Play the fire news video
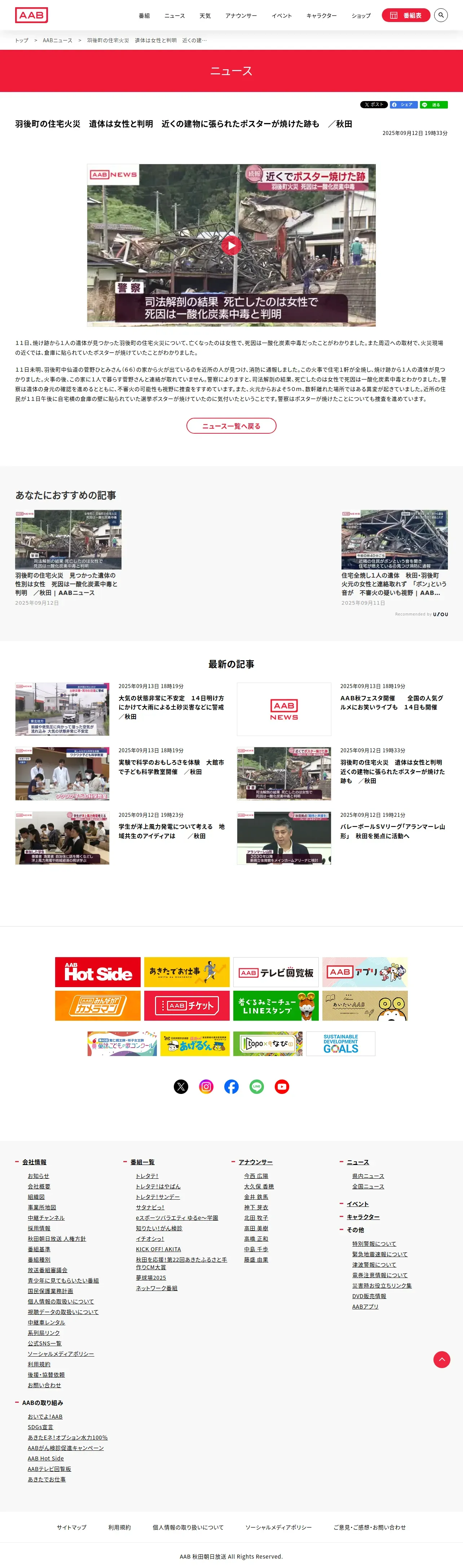The height and width of the screenshot is (1568, 463). click(231, 245)
